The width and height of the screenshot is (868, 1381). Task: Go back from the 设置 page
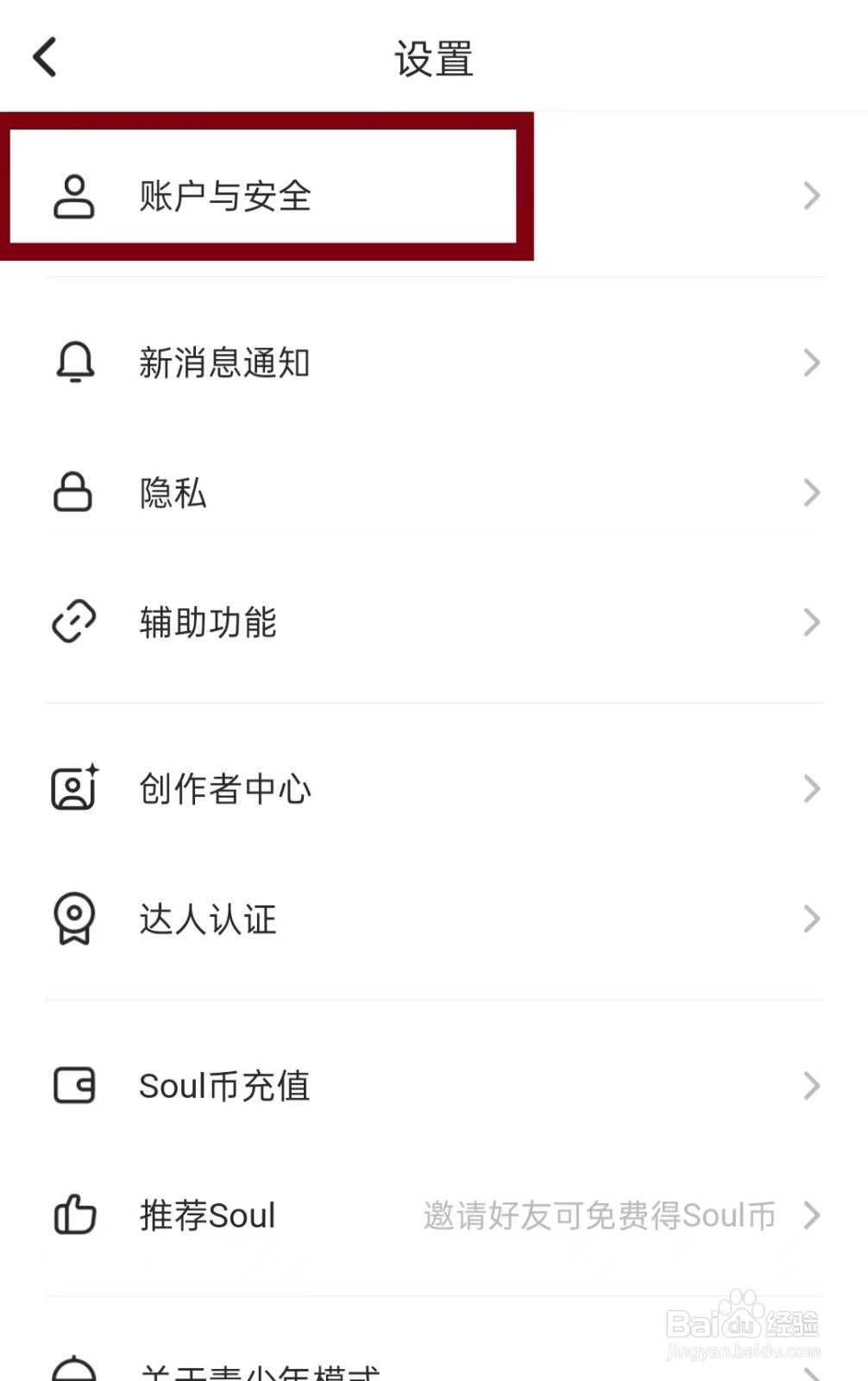pos(45,58)
